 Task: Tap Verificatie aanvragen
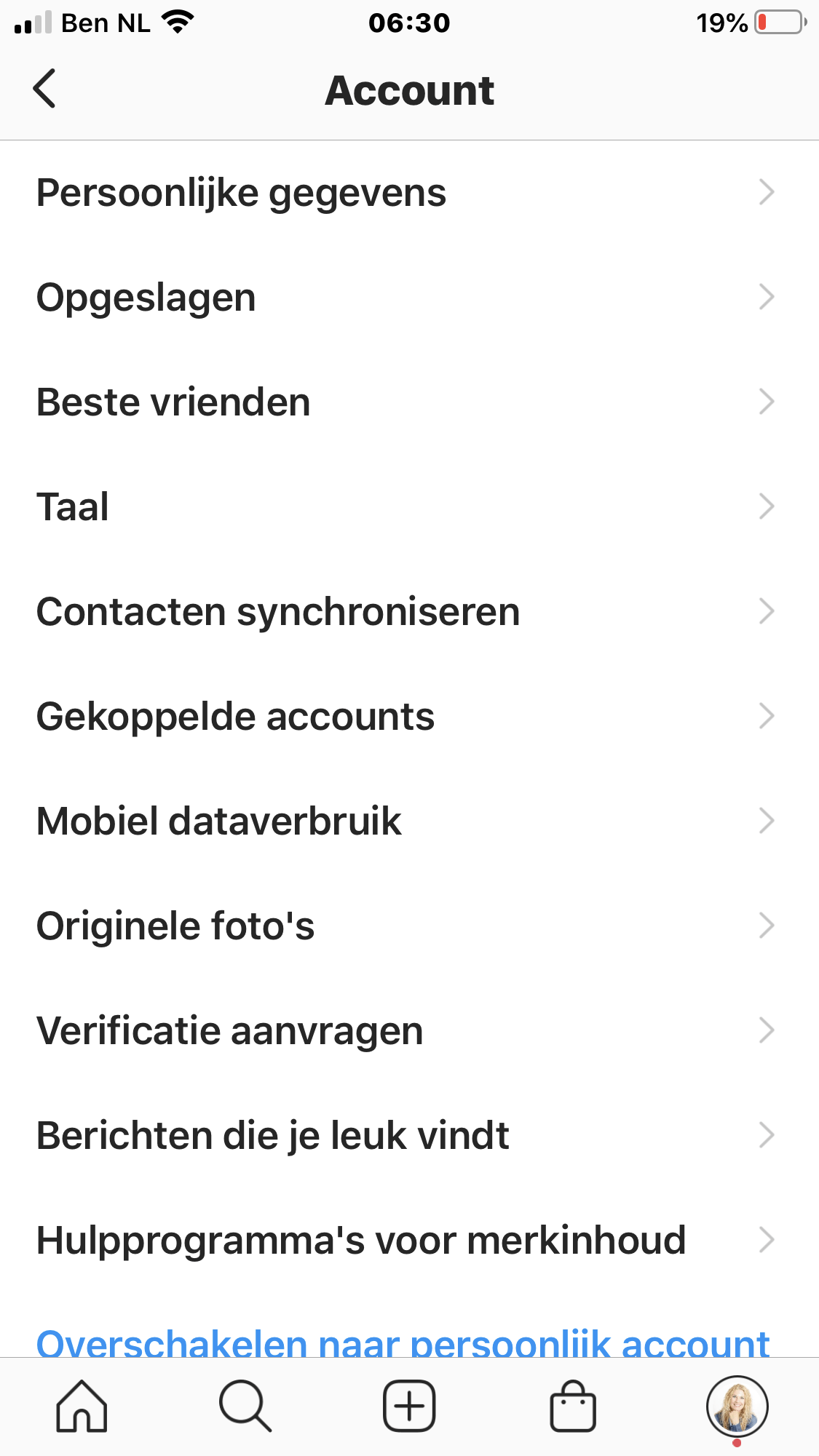(409, 1031)
